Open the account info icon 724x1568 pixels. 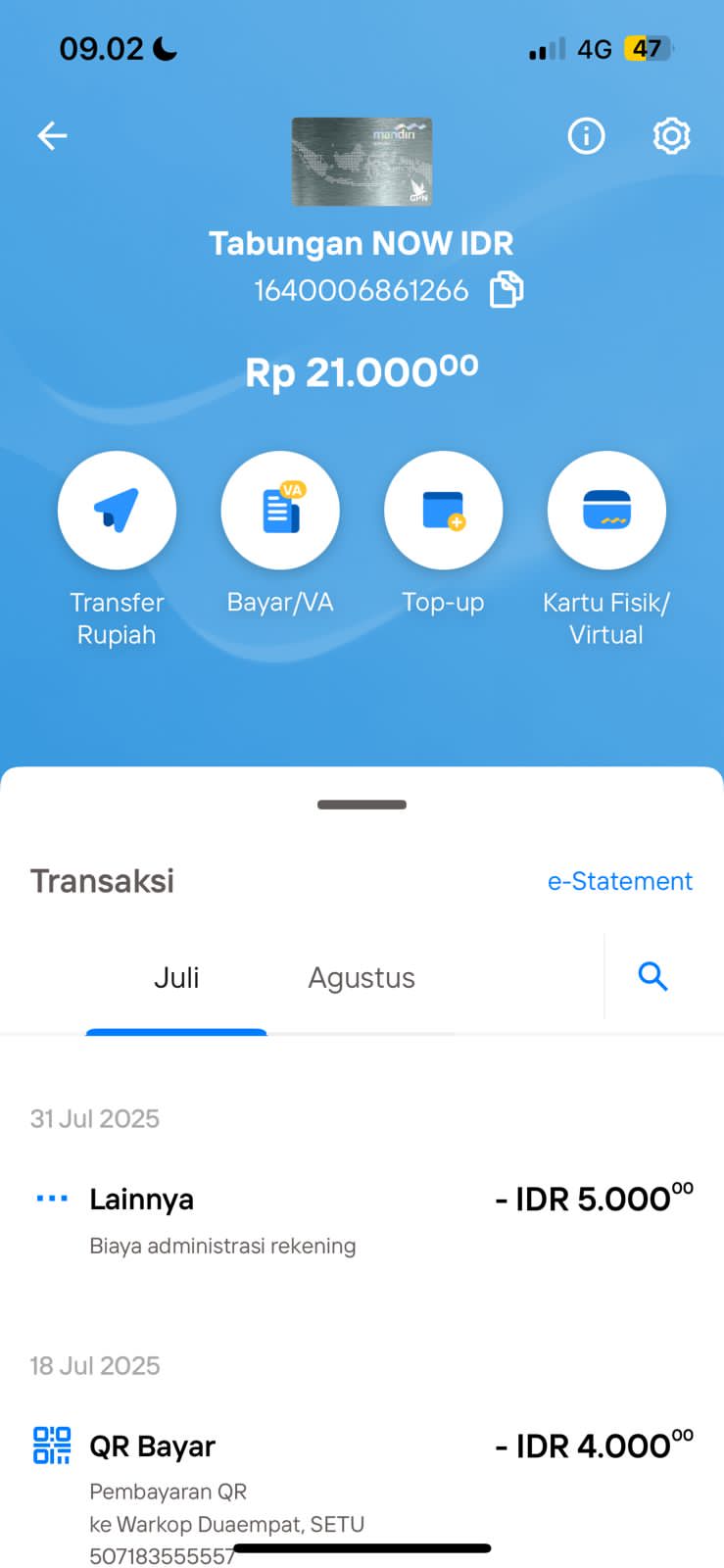pos(586,135)
